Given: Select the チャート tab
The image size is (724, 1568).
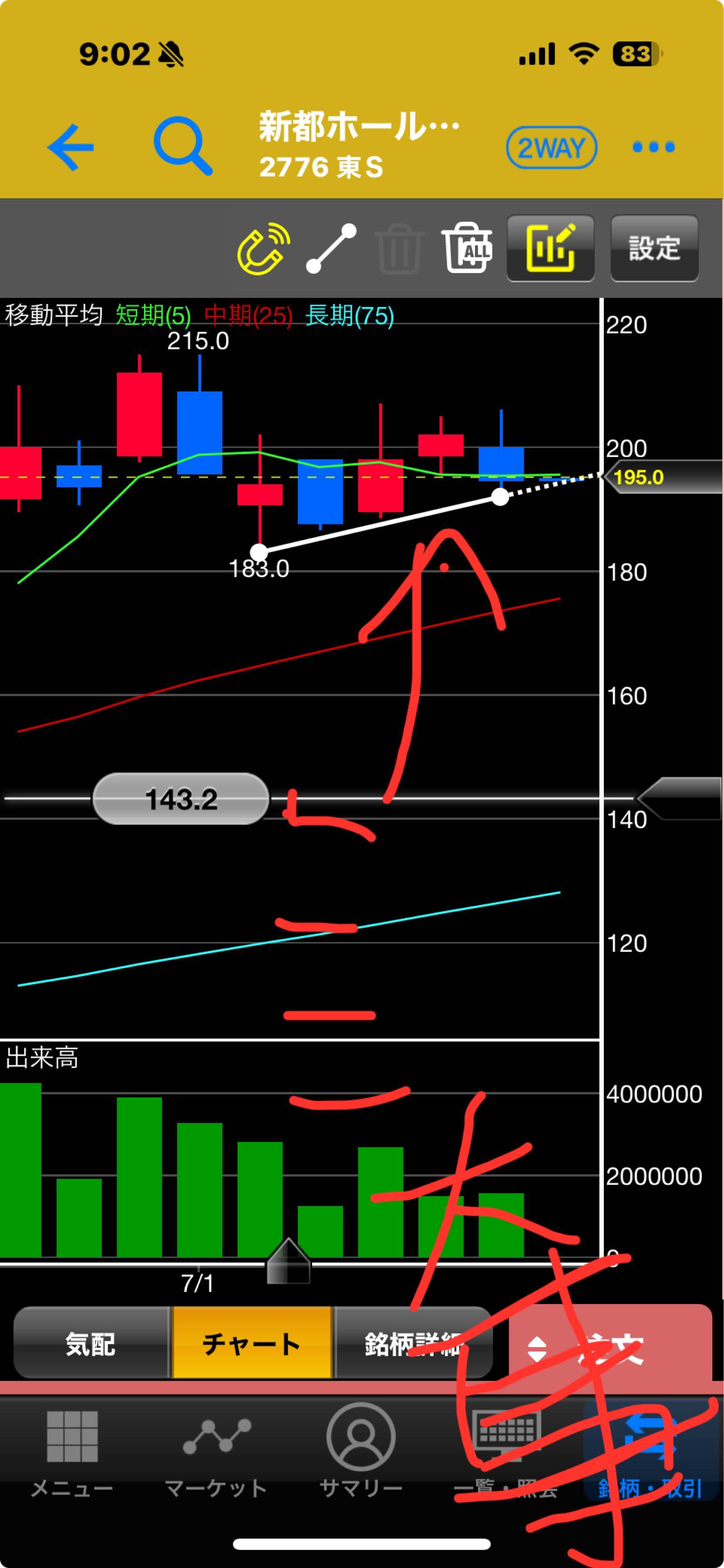Looking at the screenshot, I should click(251, 1344).
